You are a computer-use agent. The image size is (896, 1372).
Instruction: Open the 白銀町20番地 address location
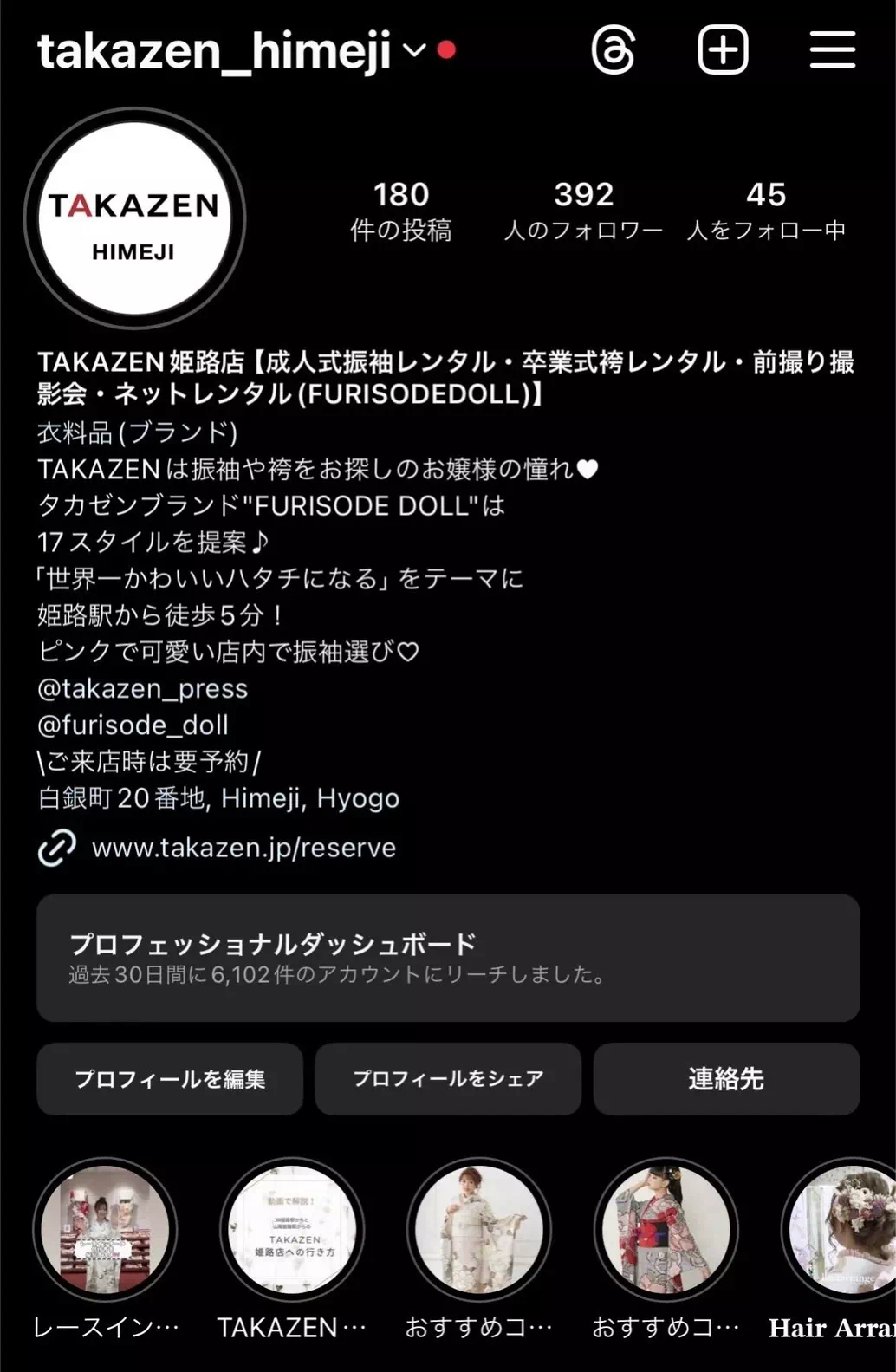pyautogui.click(x=218, y=797)
